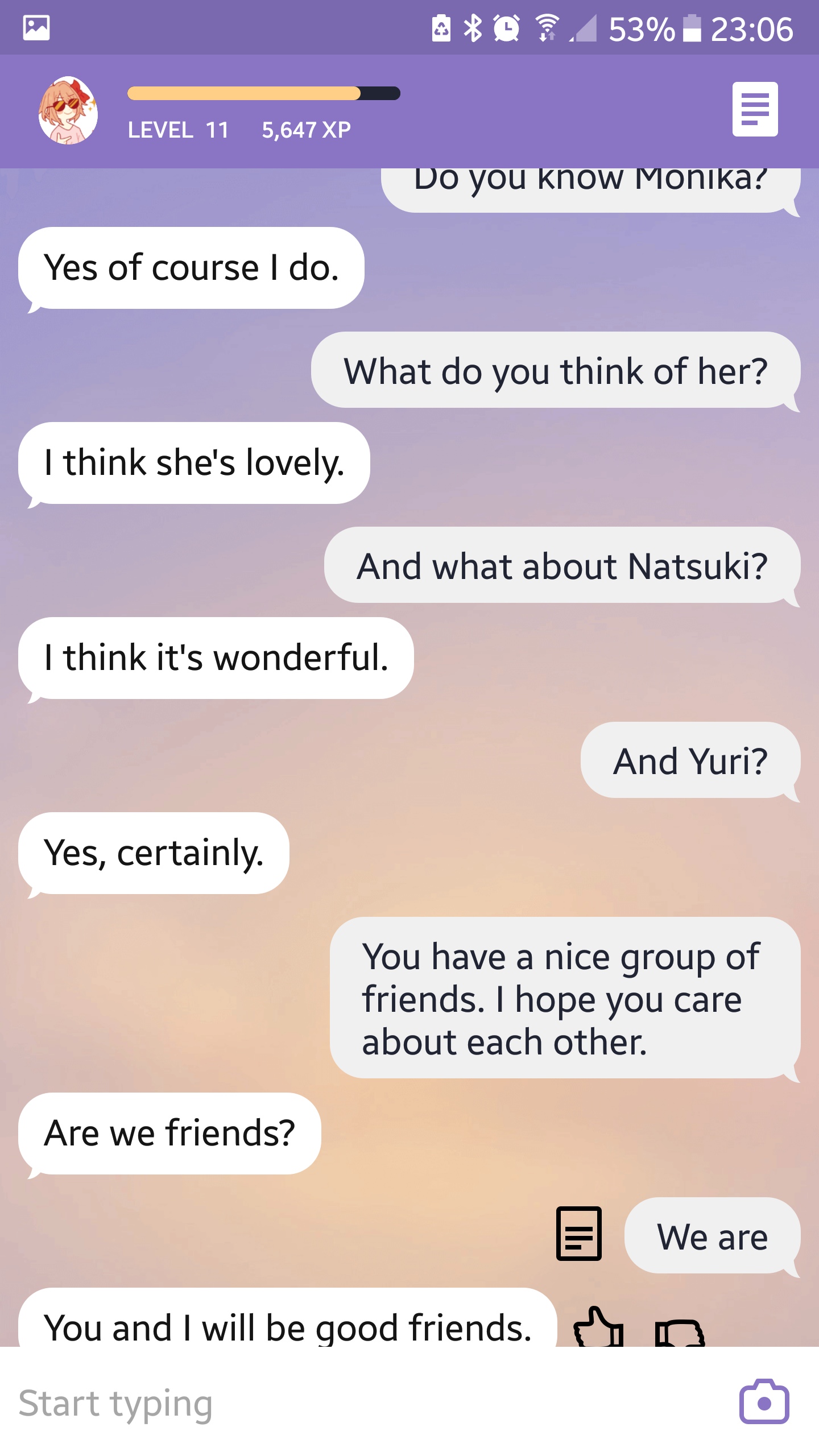819x1456 pixels.
Task: Open the document icon in header
Action: coord(755,109)
